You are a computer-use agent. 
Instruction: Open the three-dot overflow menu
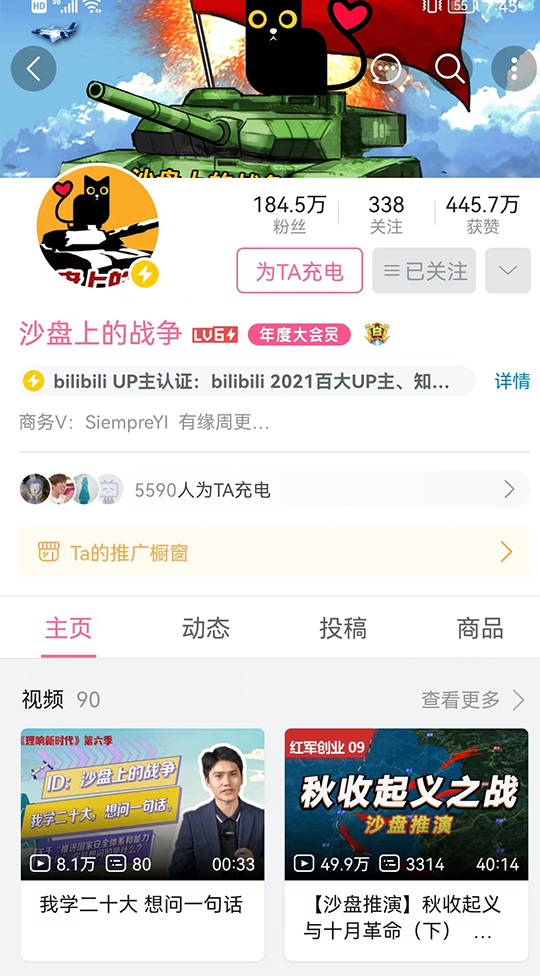[x=514, y=68]
